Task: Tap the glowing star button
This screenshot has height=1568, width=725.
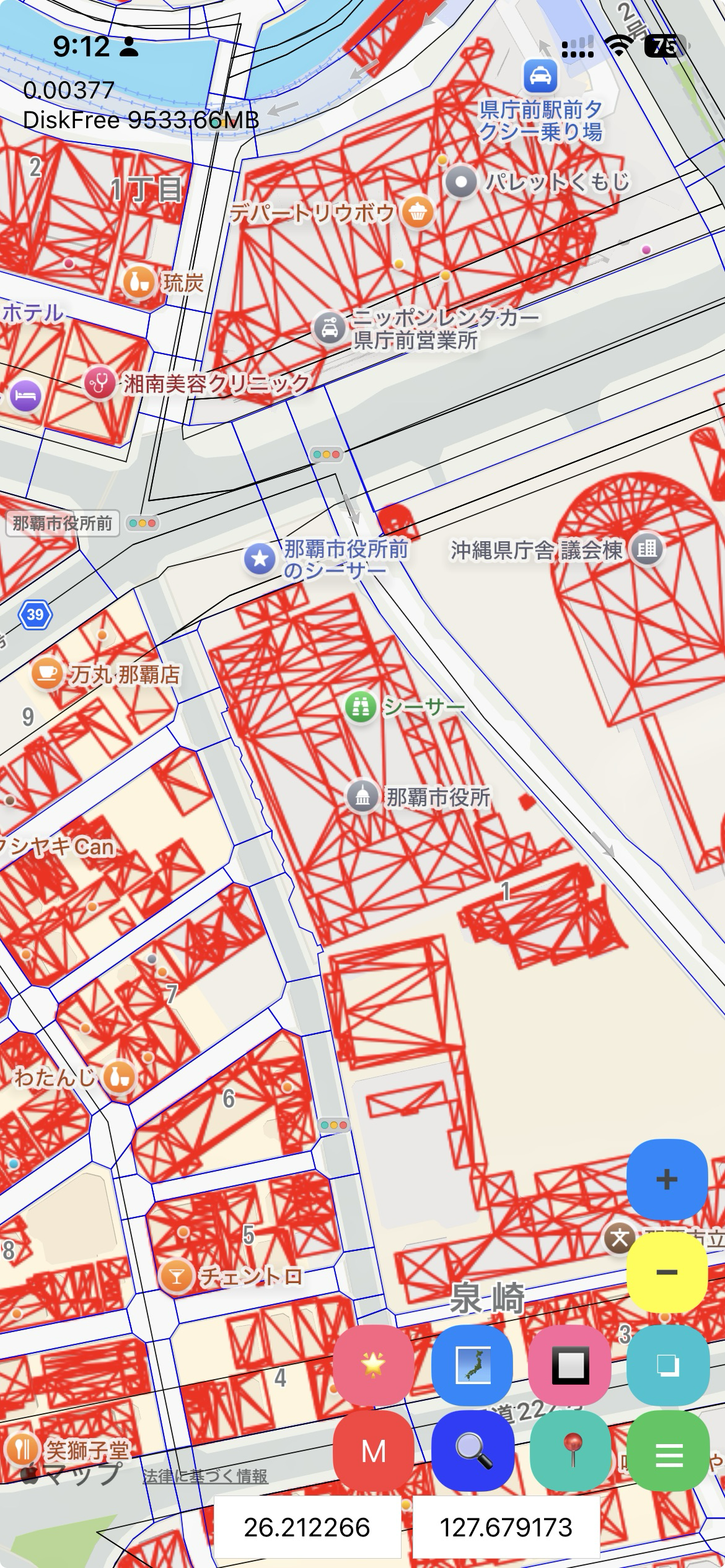Action: [374, 1364]
